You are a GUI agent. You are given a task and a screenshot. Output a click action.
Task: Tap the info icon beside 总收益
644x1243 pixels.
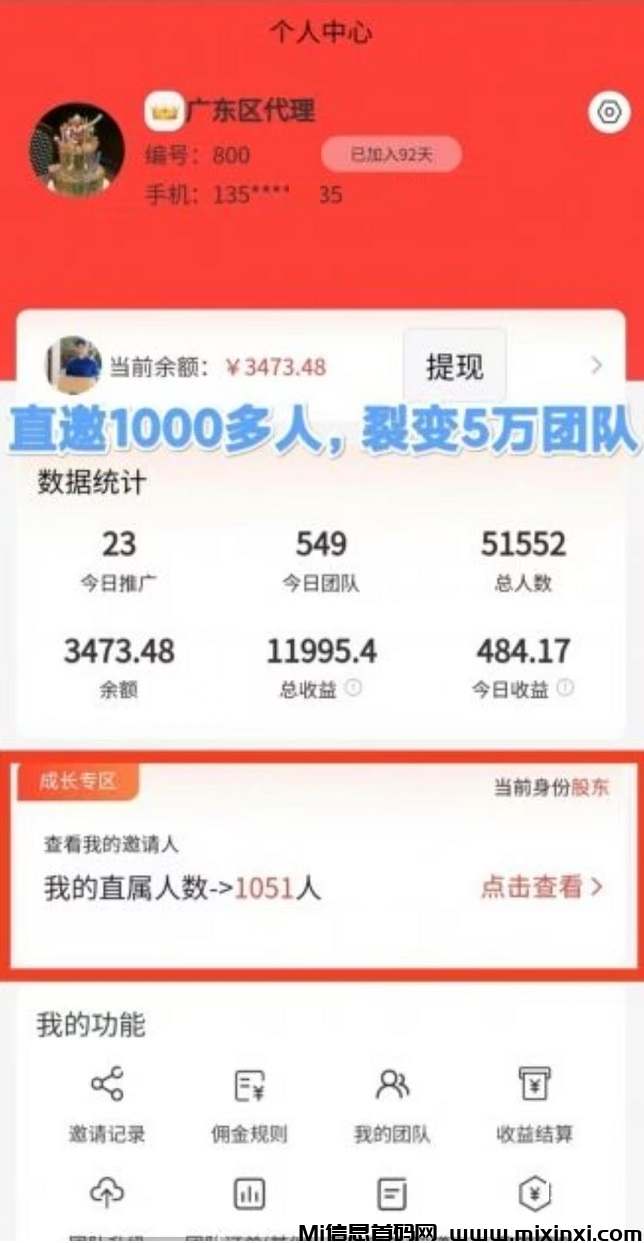(353, 689)
